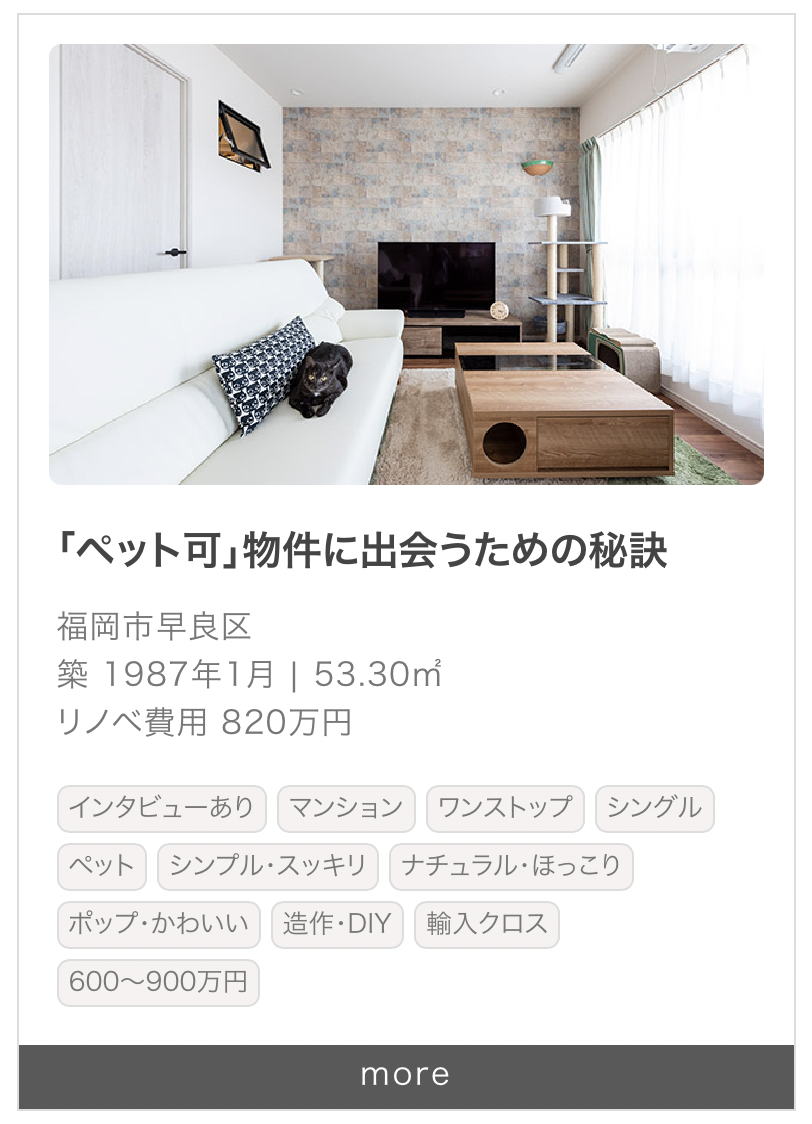The width and height of the screenshot is (812, 1124).
Task: Filter by the マンション tag
Action: 346,808
